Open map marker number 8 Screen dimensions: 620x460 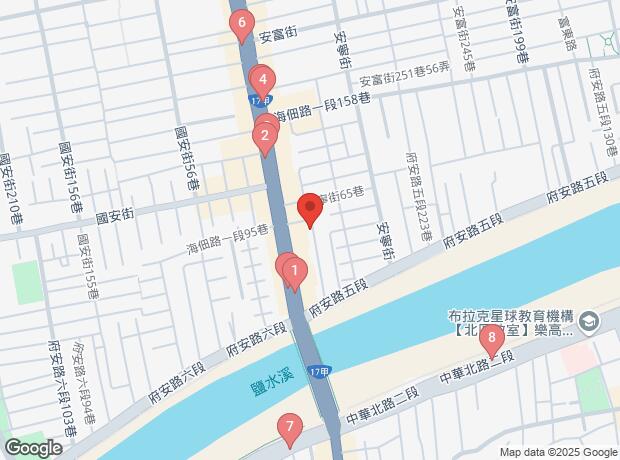[490, 340]
